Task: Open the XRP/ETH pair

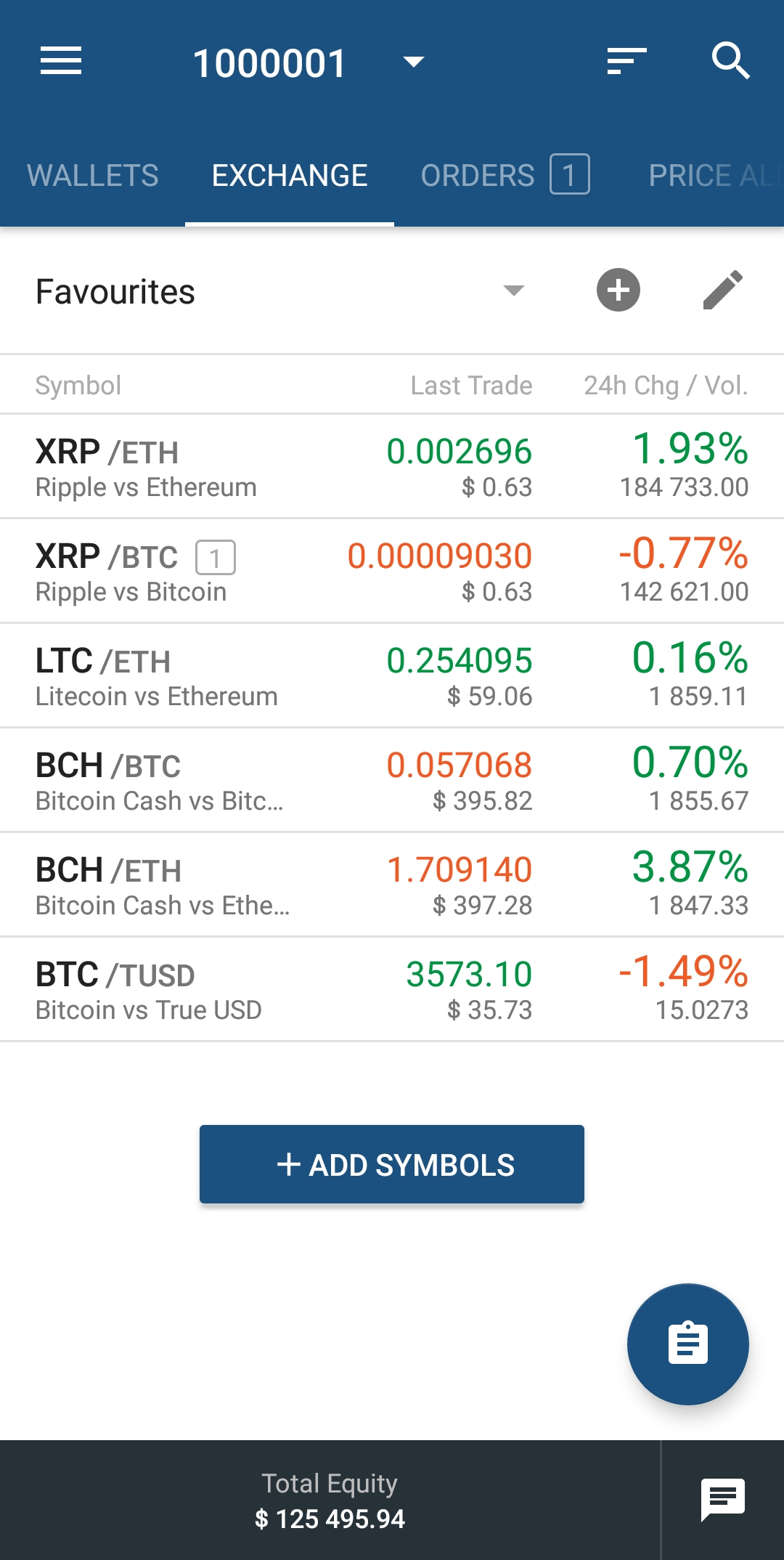Action: tap(392, 466)
